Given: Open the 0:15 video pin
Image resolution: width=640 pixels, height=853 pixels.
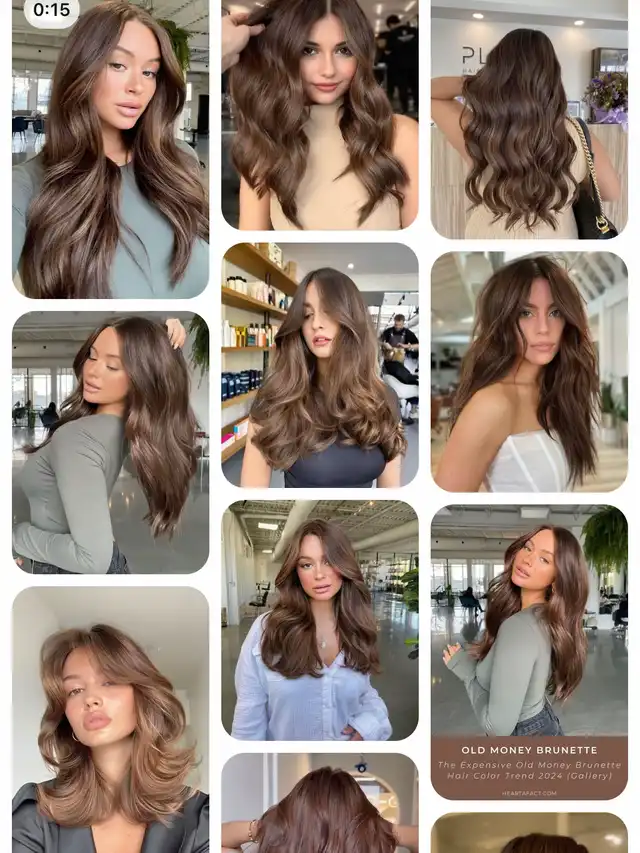Looking at the screenshot, I should point(110,150).
